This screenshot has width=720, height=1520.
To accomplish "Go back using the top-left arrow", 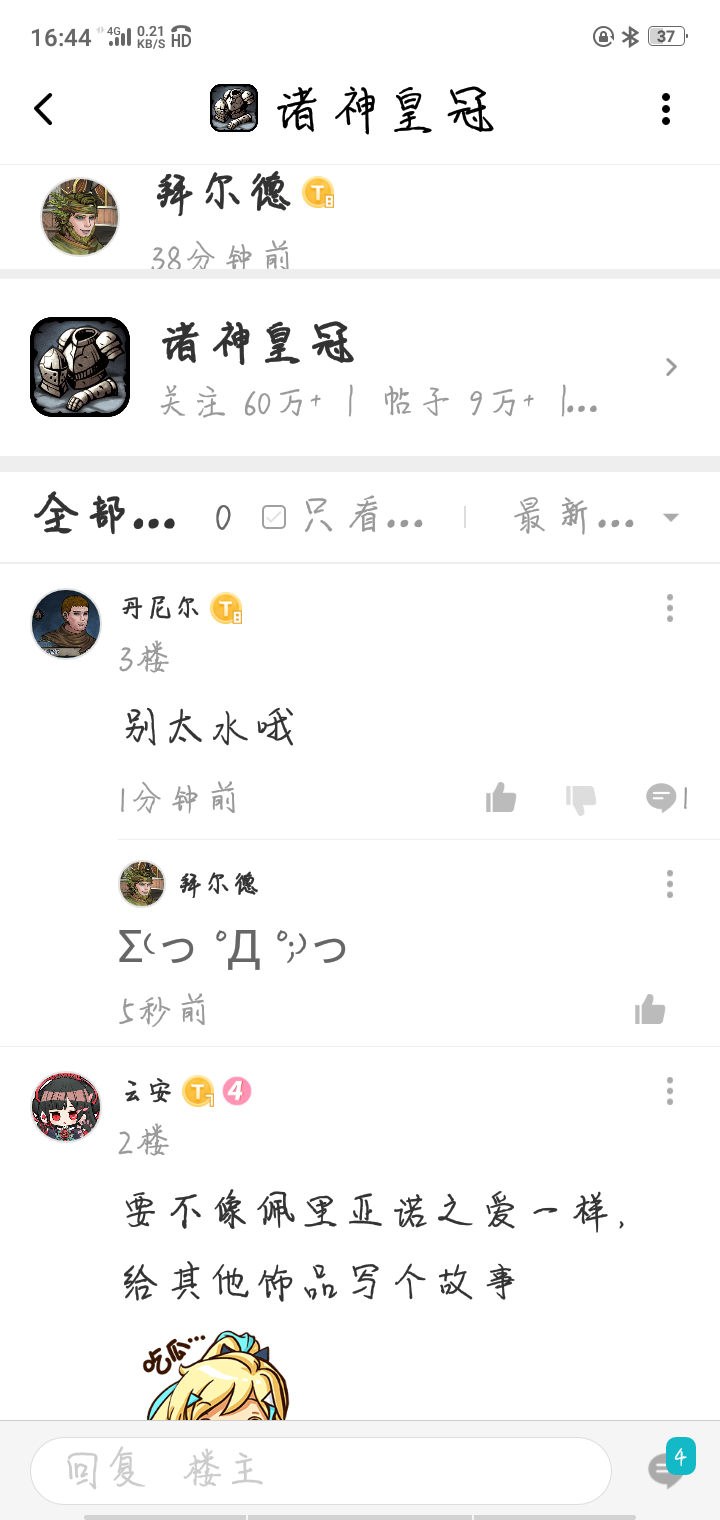I will [43, 109].
